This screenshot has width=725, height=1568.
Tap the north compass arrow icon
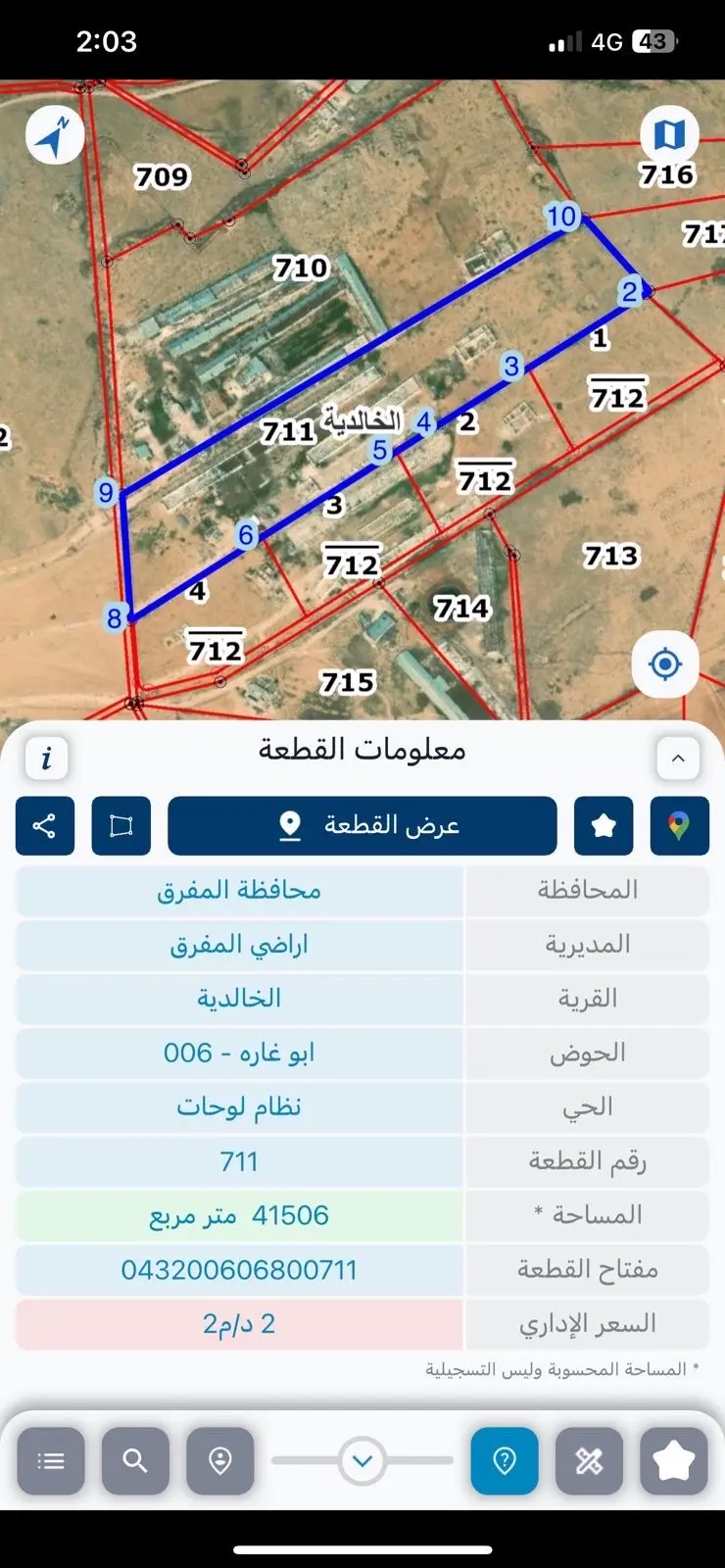54,135
